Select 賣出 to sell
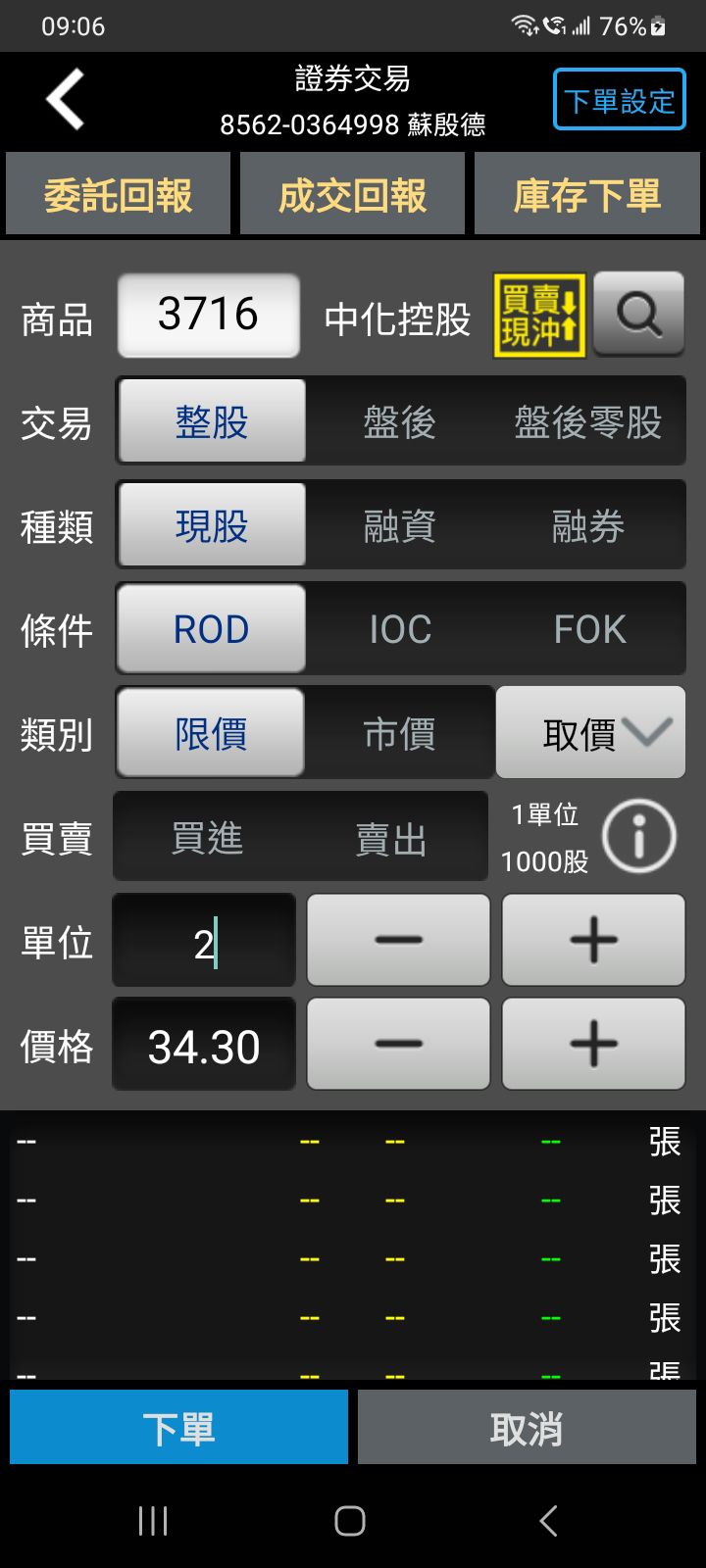Screen dimensions: 706x1568 (x=391, y=838)
